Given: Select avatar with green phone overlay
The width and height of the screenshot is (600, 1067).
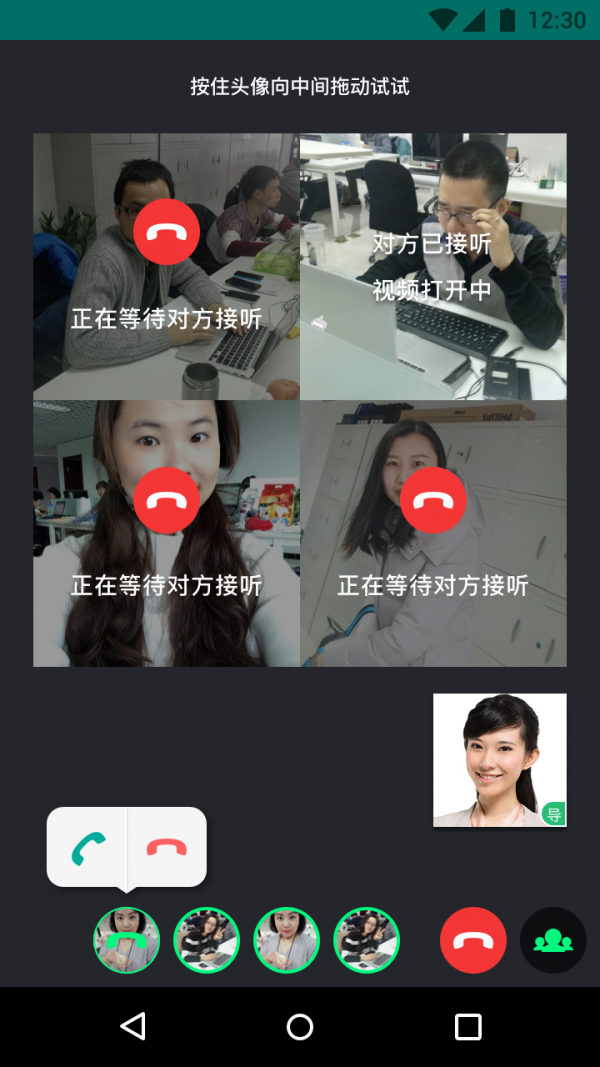Looking at the screenshot, I should tap(127, 940).
